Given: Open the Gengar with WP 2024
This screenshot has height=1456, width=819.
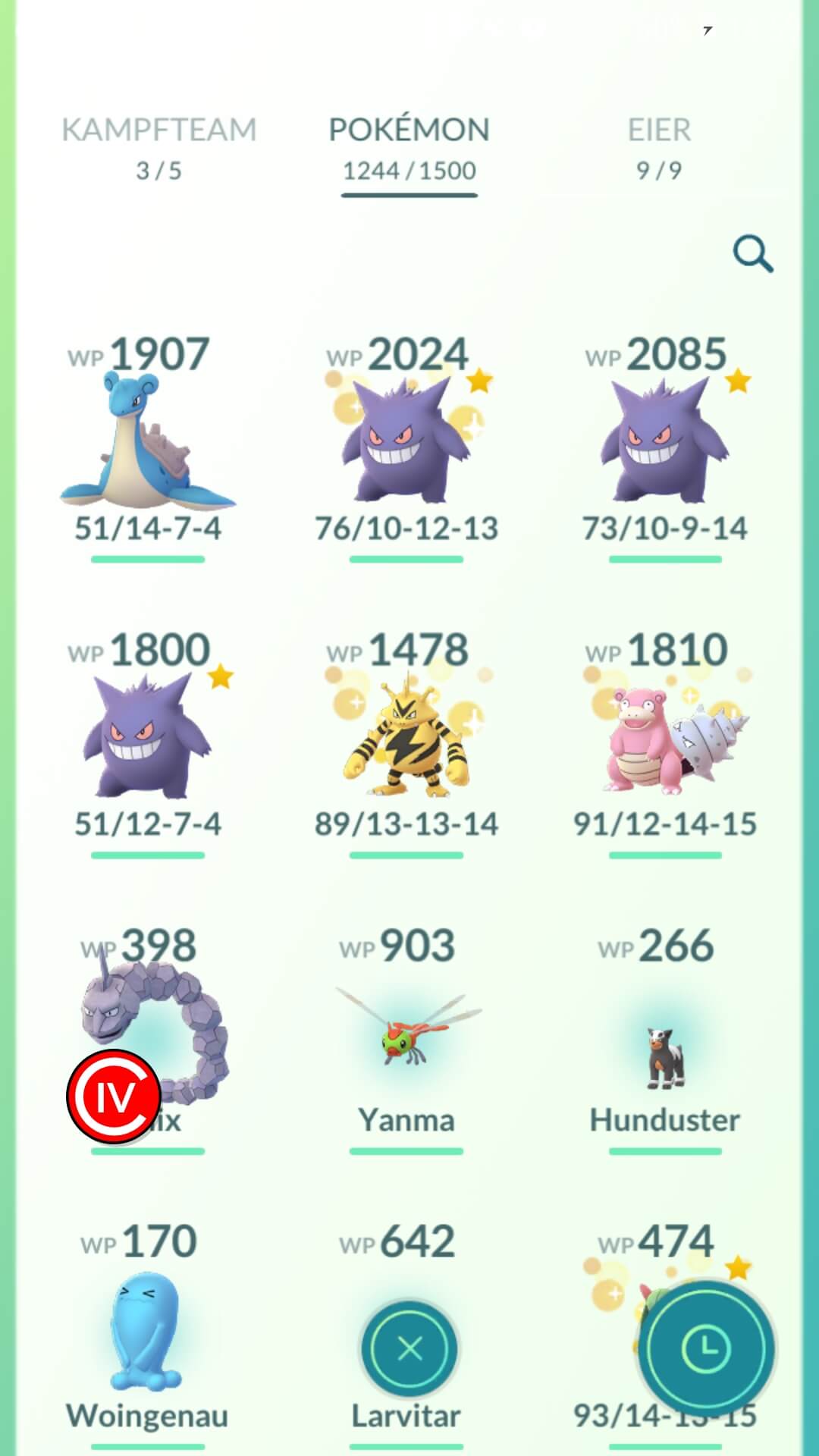Looking at the screenshot, I should coord(406,447).
